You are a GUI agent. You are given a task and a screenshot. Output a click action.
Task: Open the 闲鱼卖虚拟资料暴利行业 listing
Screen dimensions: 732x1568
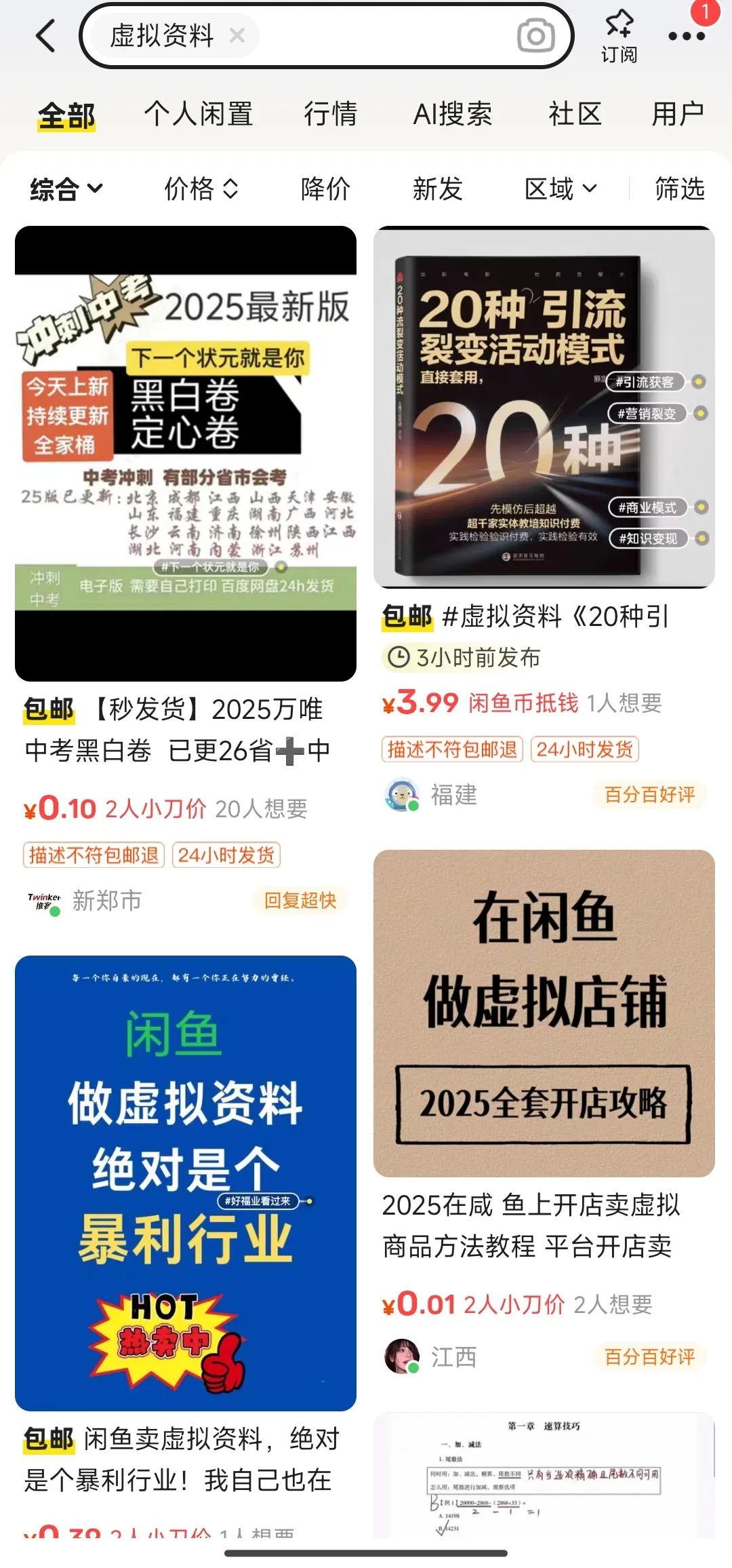[186, 1183]
